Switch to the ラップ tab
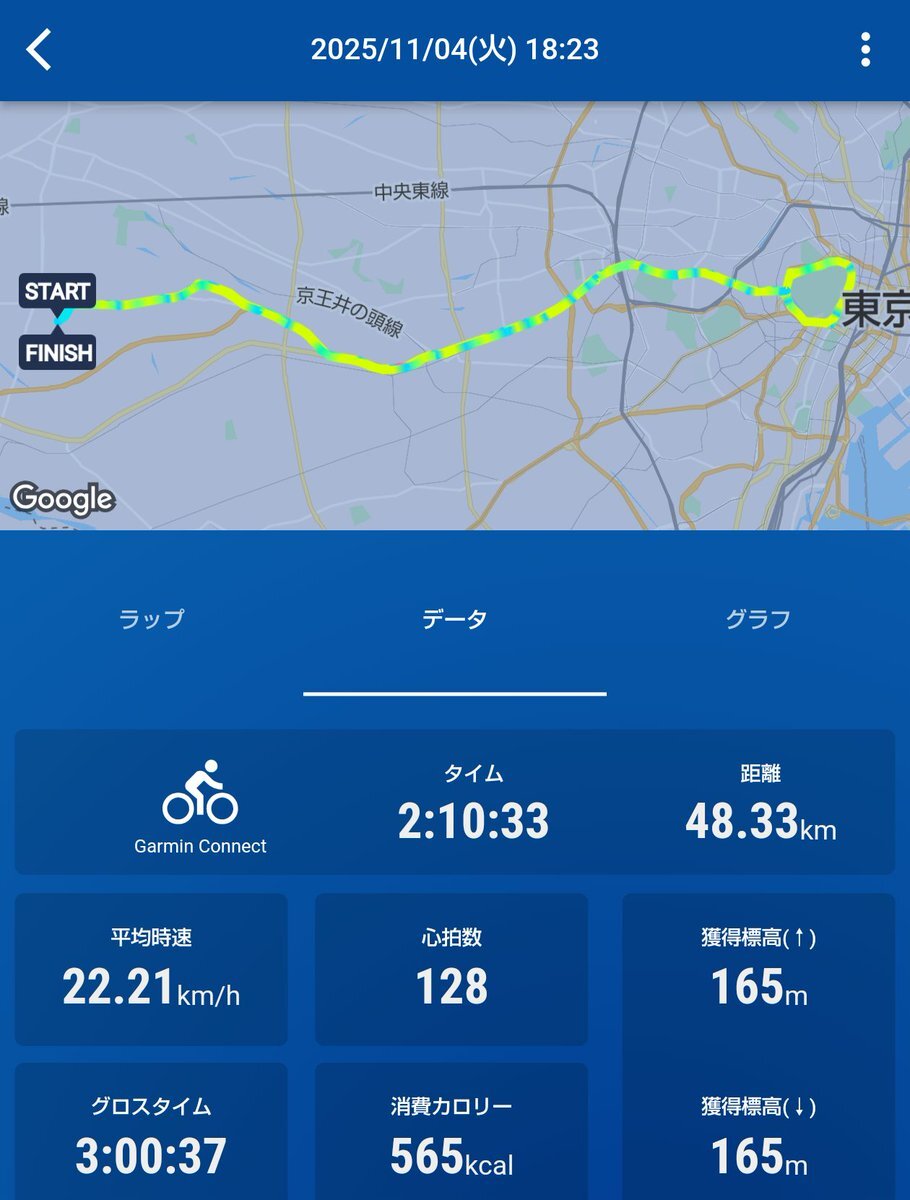This screenshot has width=910, height=1200. point(152,619)
